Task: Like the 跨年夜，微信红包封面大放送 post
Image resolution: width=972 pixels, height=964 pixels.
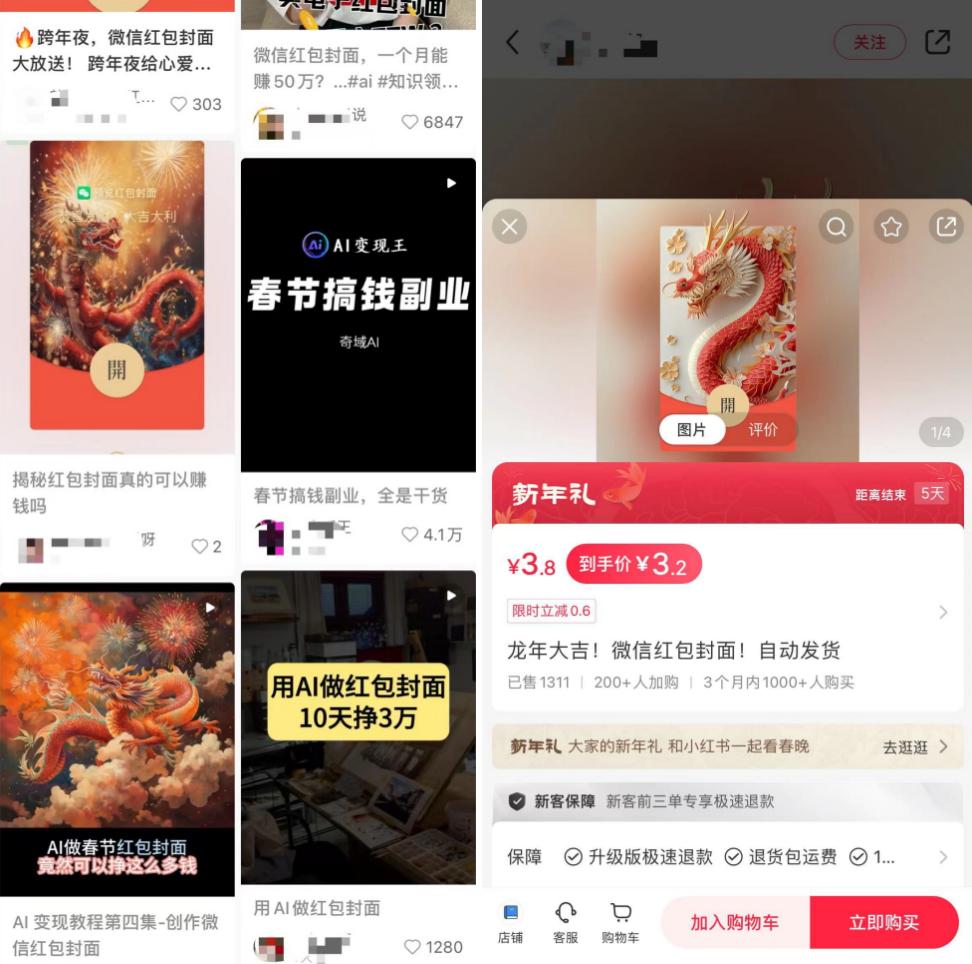Action: [180, 104]
